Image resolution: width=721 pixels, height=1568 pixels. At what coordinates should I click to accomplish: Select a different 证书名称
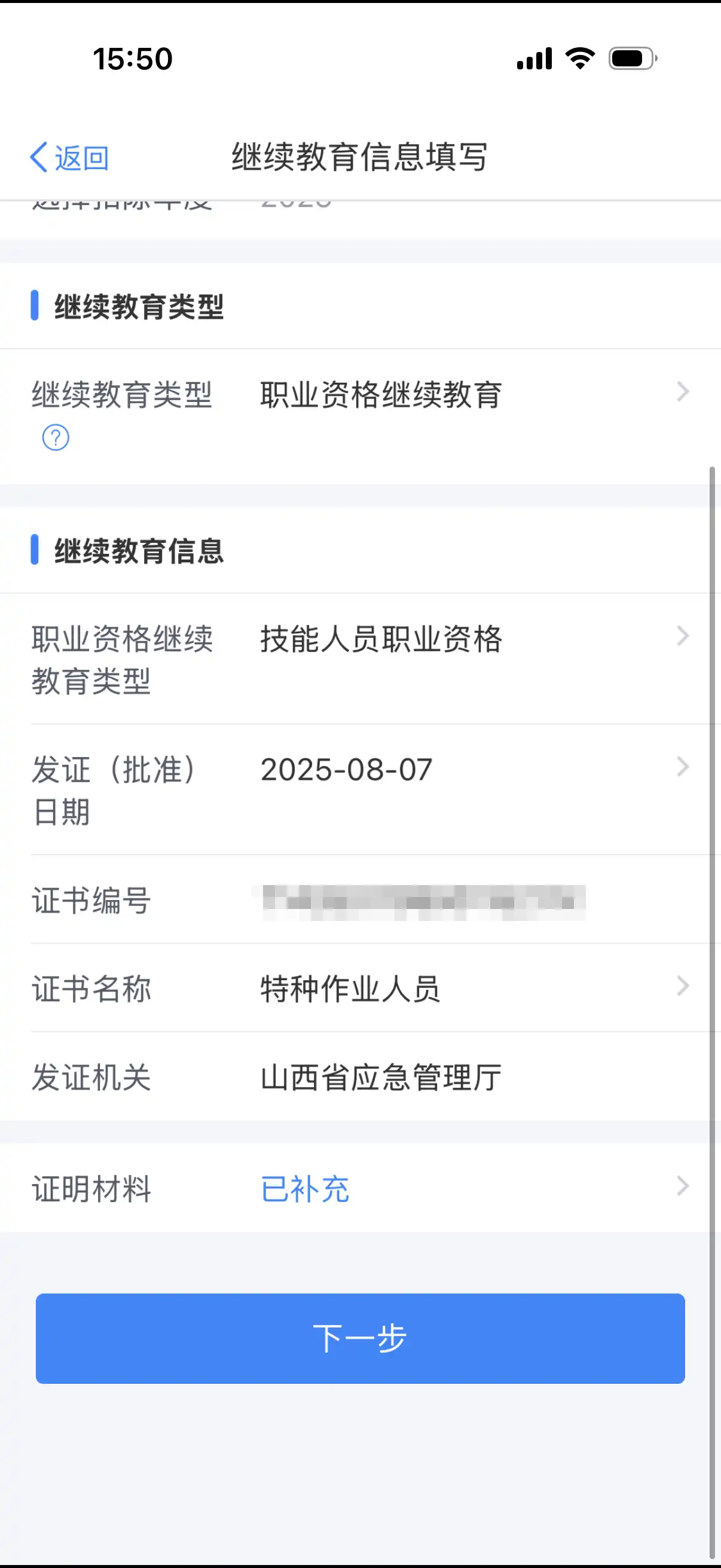tap(380, 989)
